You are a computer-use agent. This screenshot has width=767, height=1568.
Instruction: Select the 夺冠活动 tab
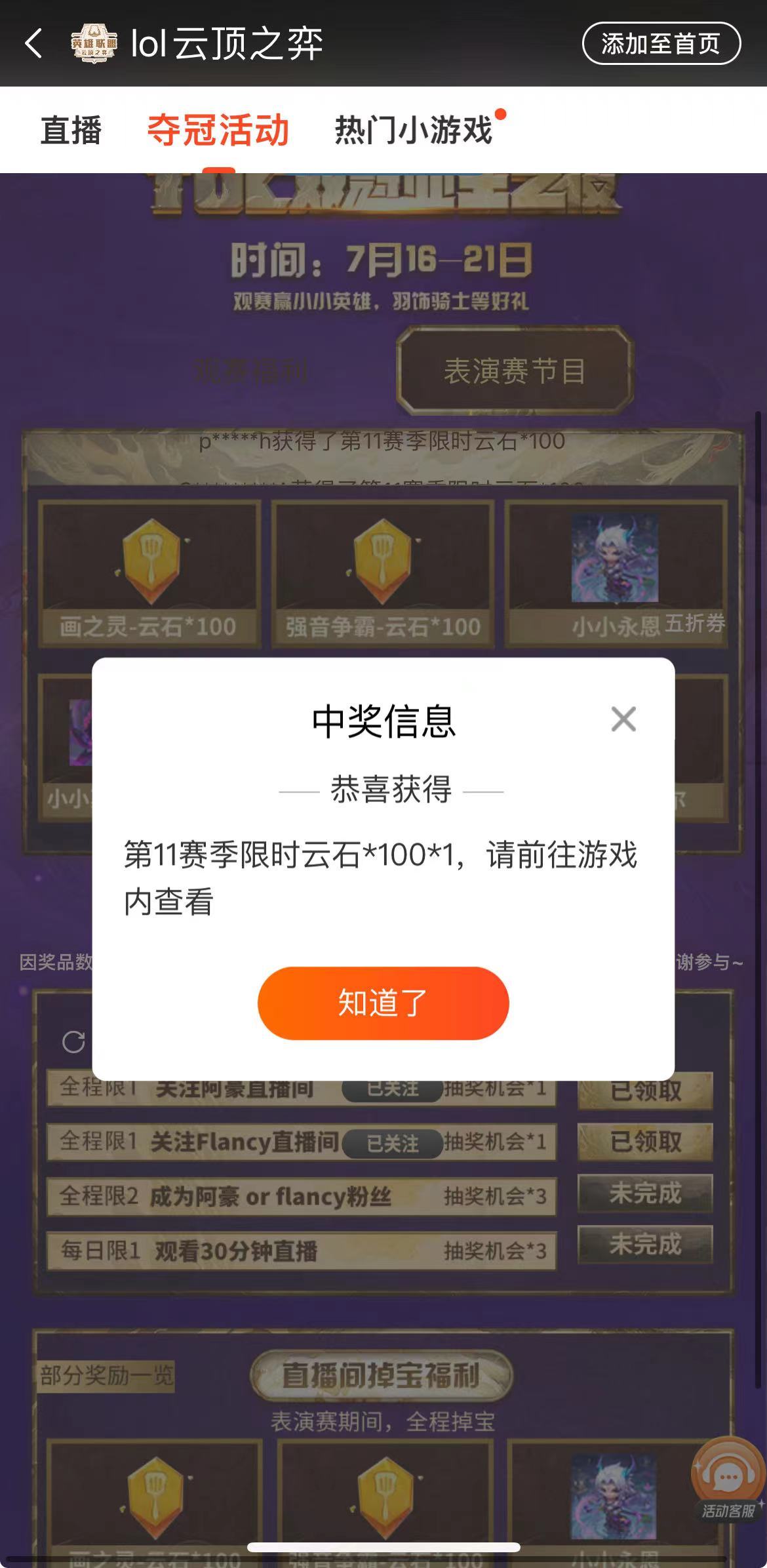click(x=218, y=131)
